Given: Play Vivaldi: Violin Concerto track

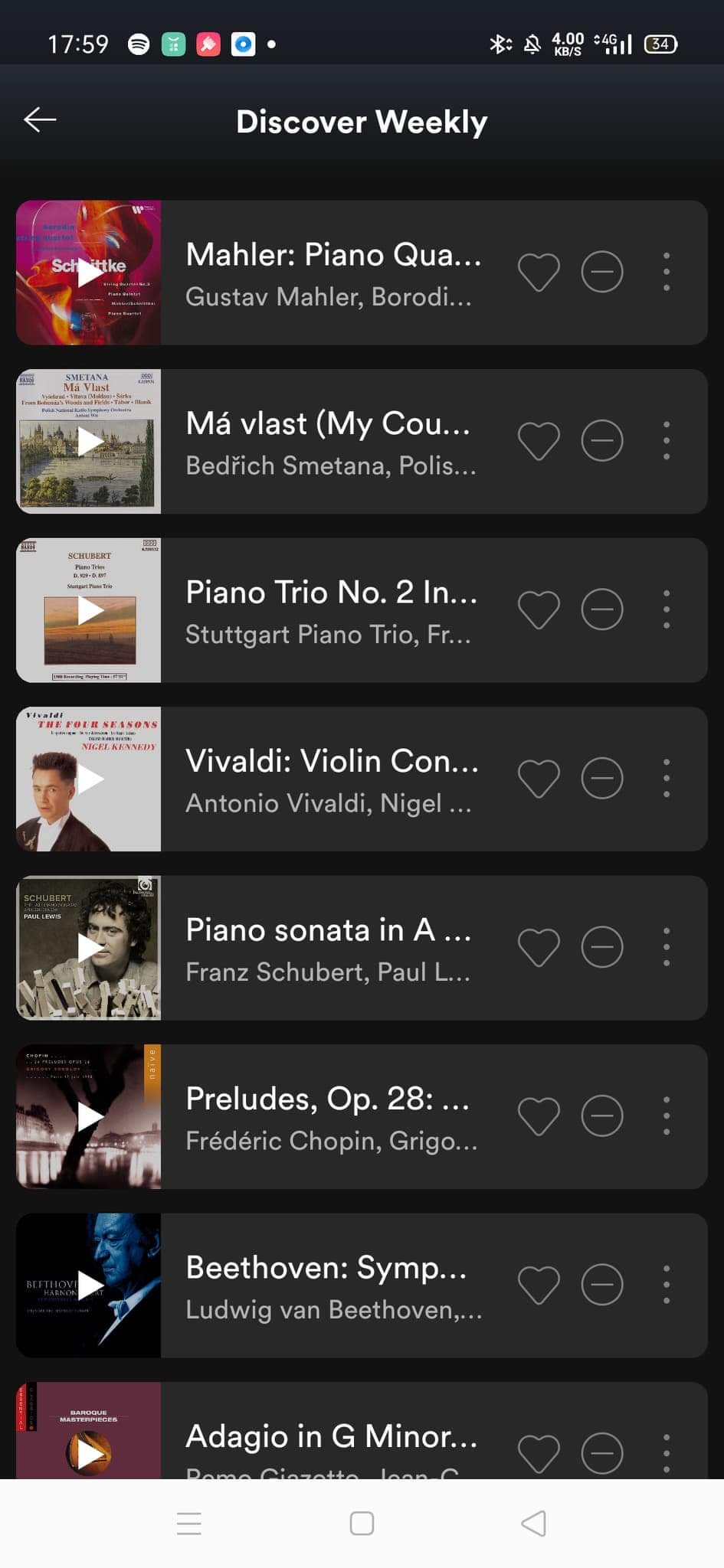Looking at the screenshot, I should [x=89, y=779].
